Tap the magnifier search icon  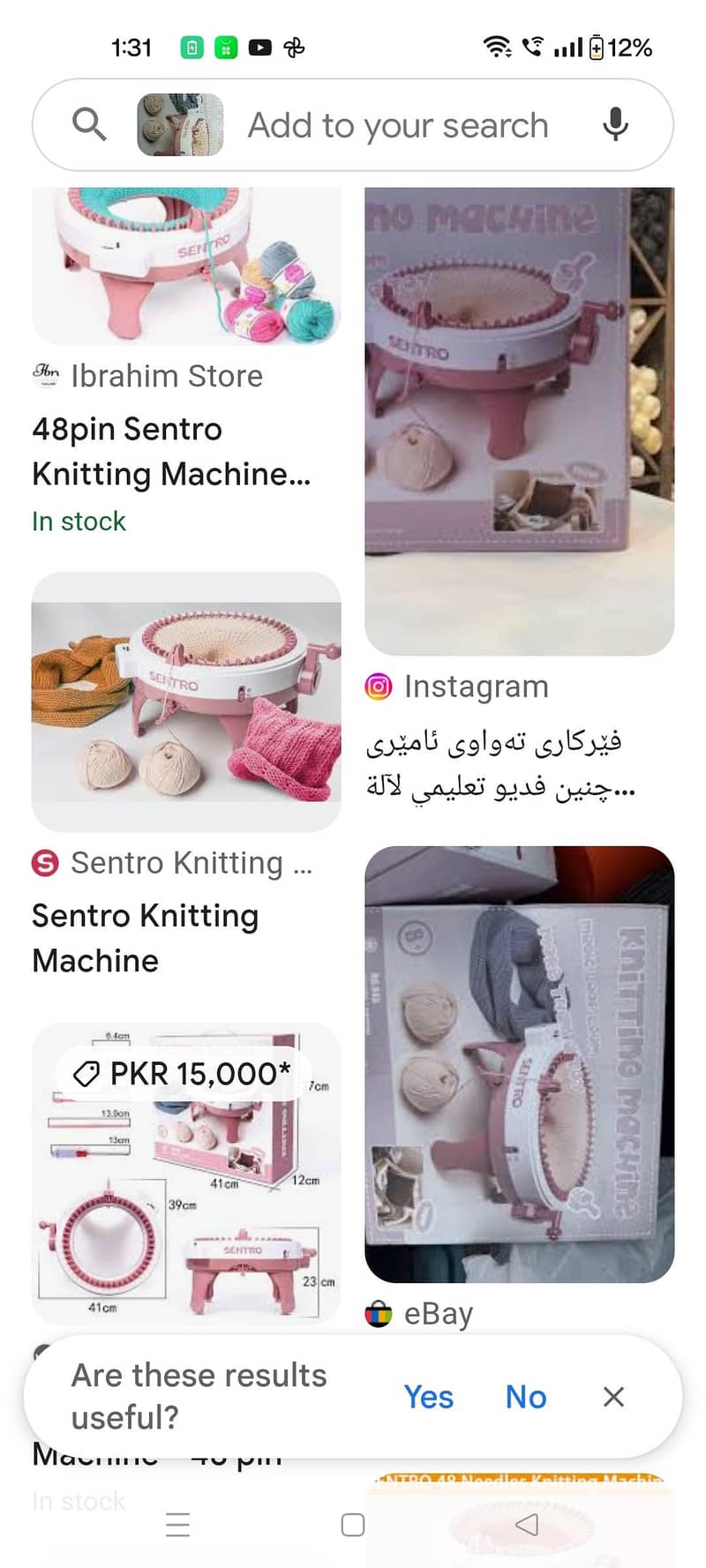pyautogui.click(x=89, y=124)
